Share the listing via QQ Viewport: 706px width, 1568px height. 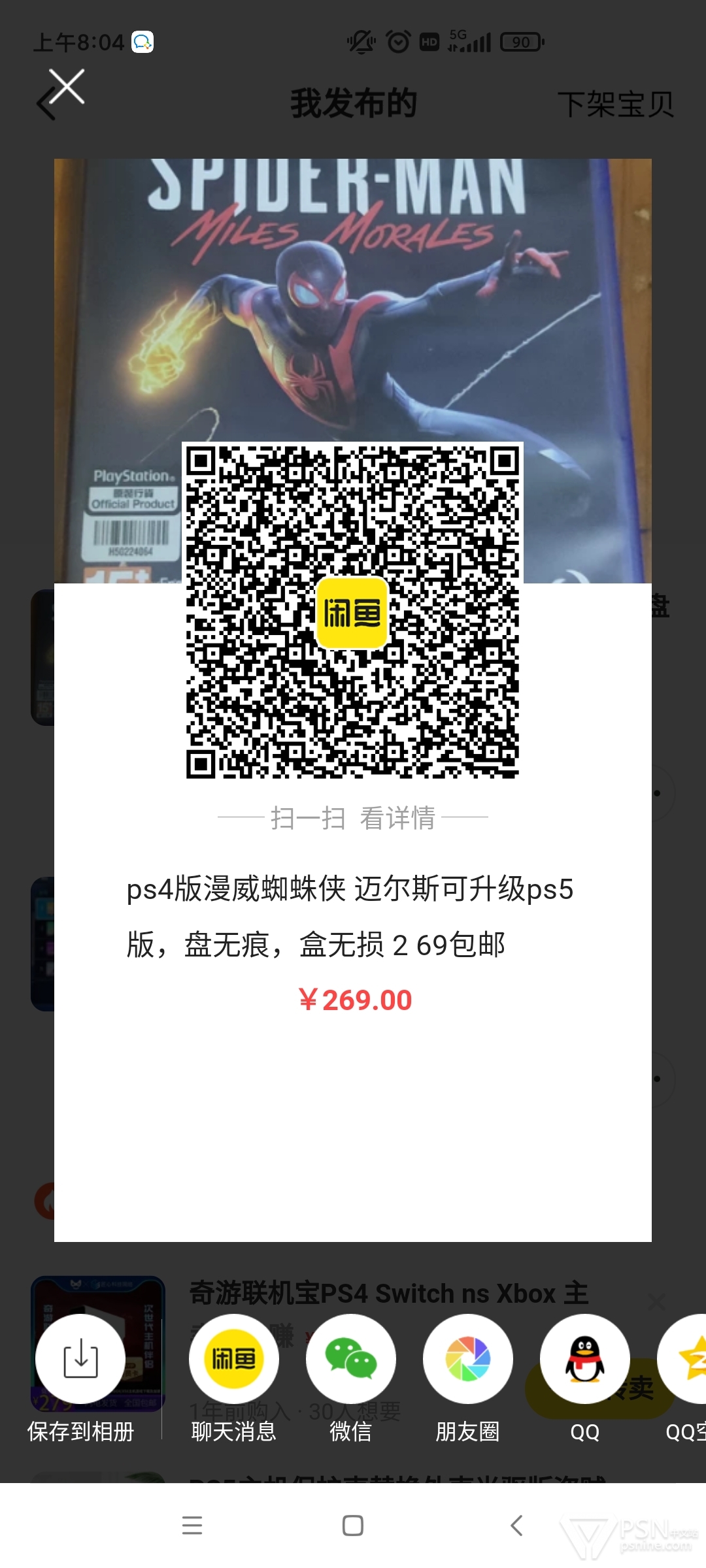tap(584, 1360)
